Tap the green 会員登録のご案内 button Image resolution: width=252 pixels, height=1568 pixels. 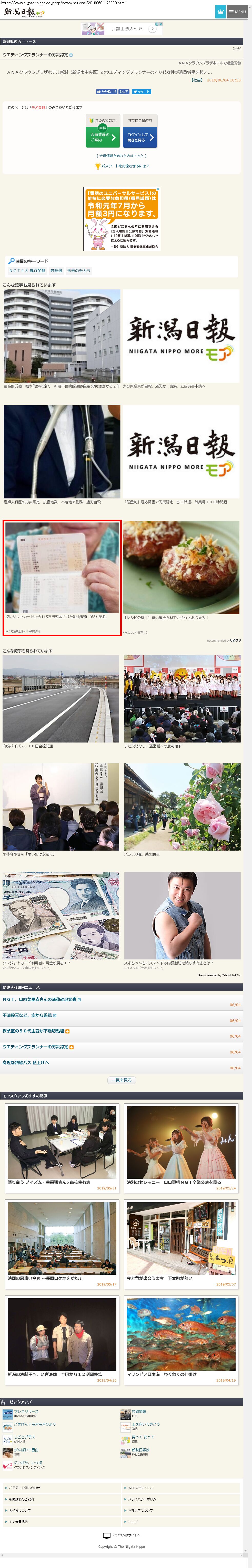pyautogui.click(x=103, y=137)
